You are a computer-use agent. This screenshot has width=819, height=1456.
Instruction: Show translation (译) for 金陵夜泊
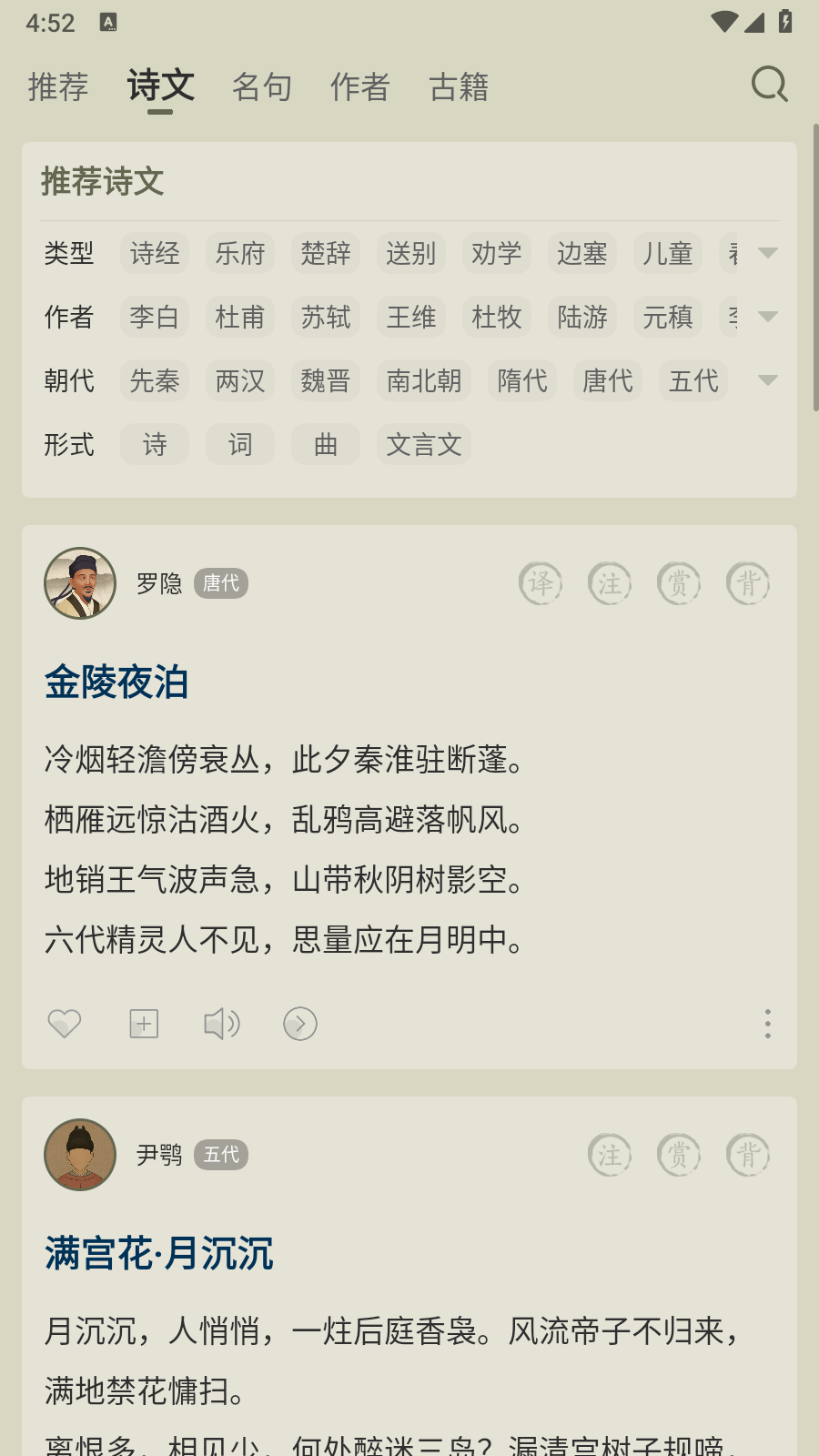(541, 583)
